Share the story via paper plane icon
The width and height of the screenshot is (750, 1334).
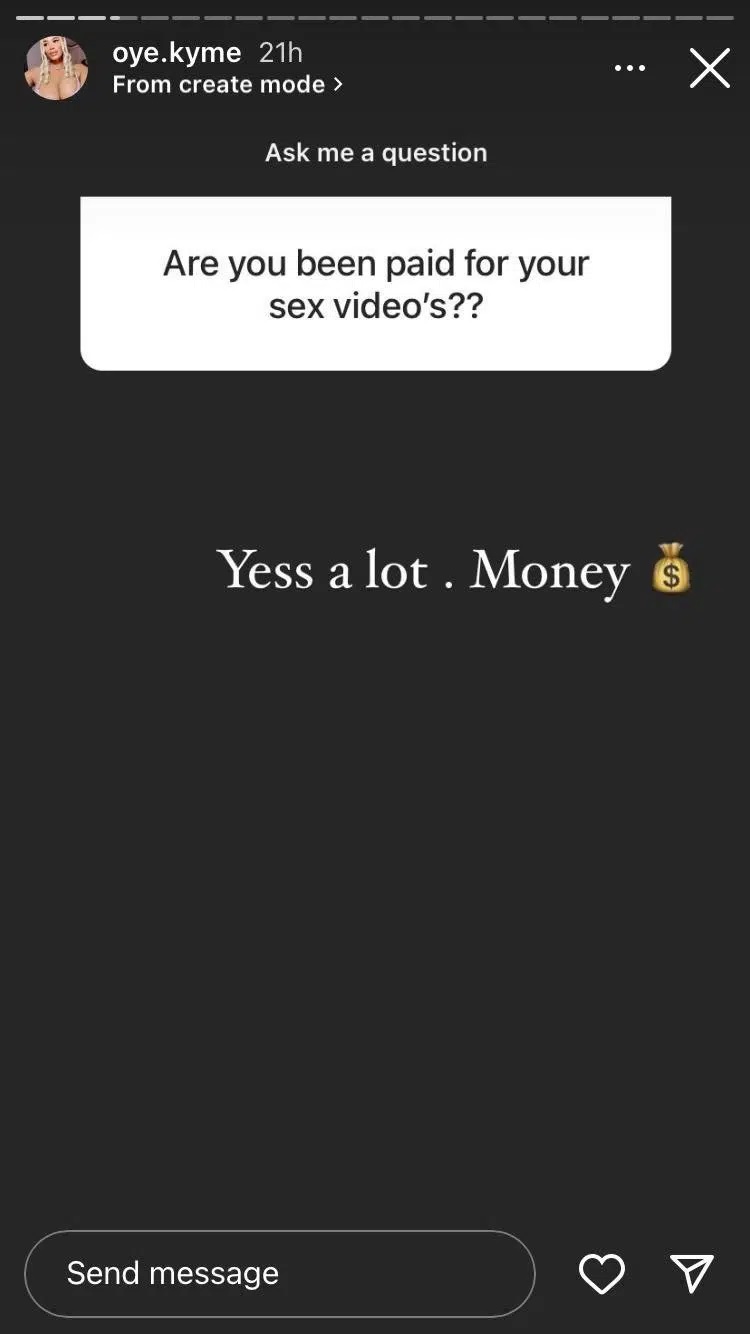(692, 1273)
